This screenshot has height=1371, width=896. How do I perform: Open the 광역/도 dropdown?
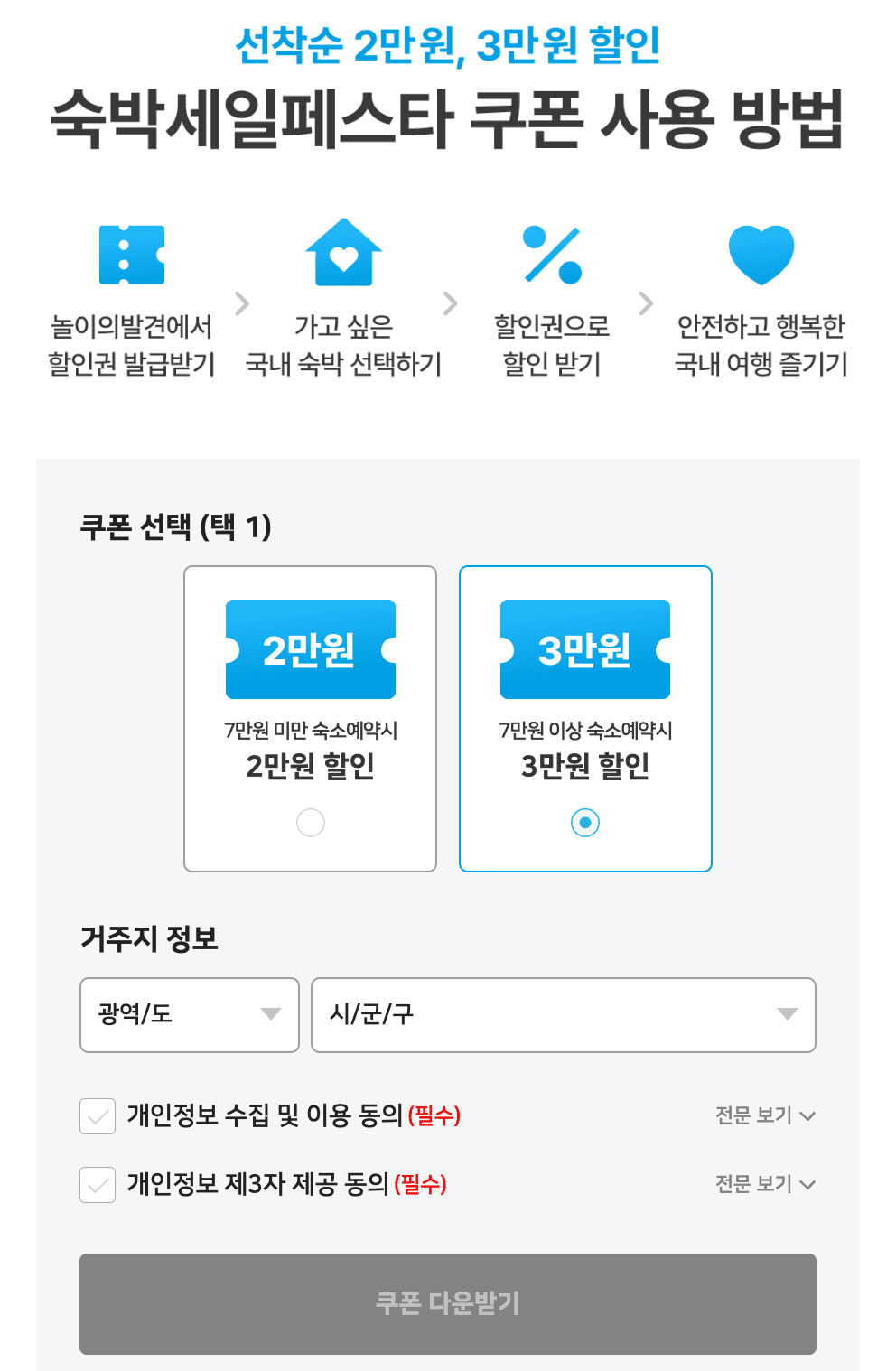189,1015
